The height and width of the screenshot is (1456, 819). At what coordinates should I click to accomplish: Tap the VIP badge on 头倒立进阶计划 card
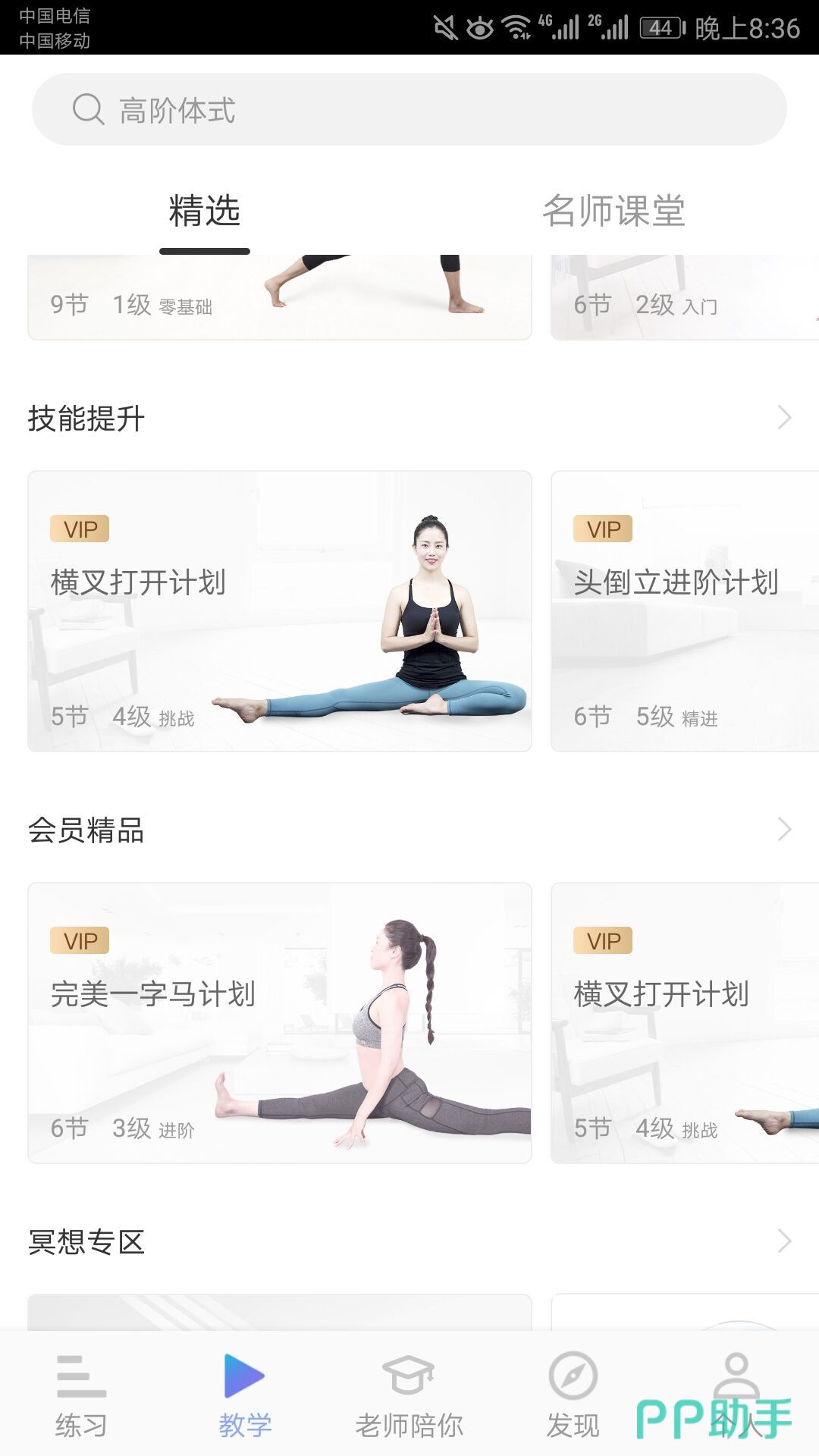point(603,529)
